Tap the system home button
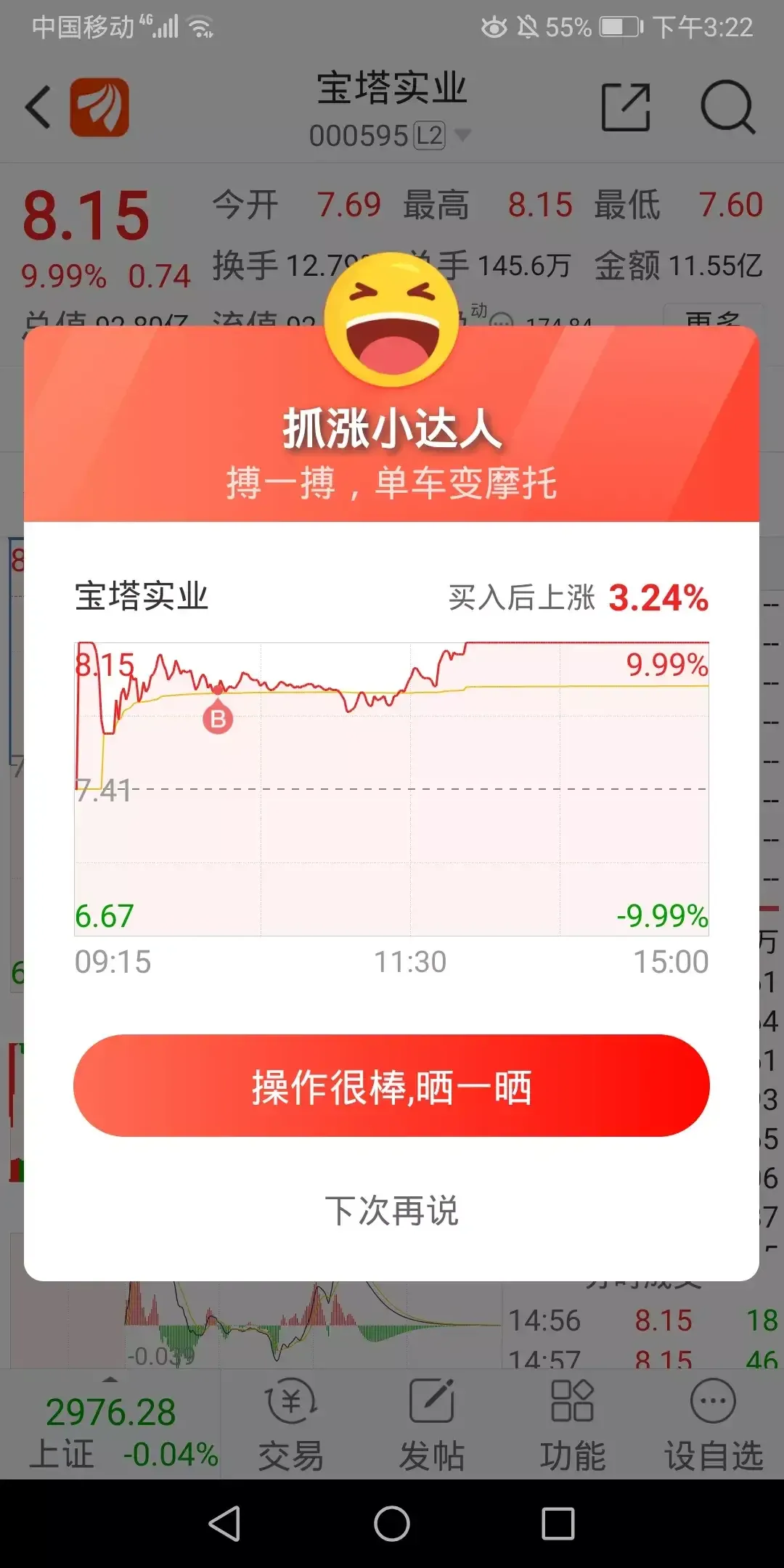The image size is (784, 1568). [392, 1523]
